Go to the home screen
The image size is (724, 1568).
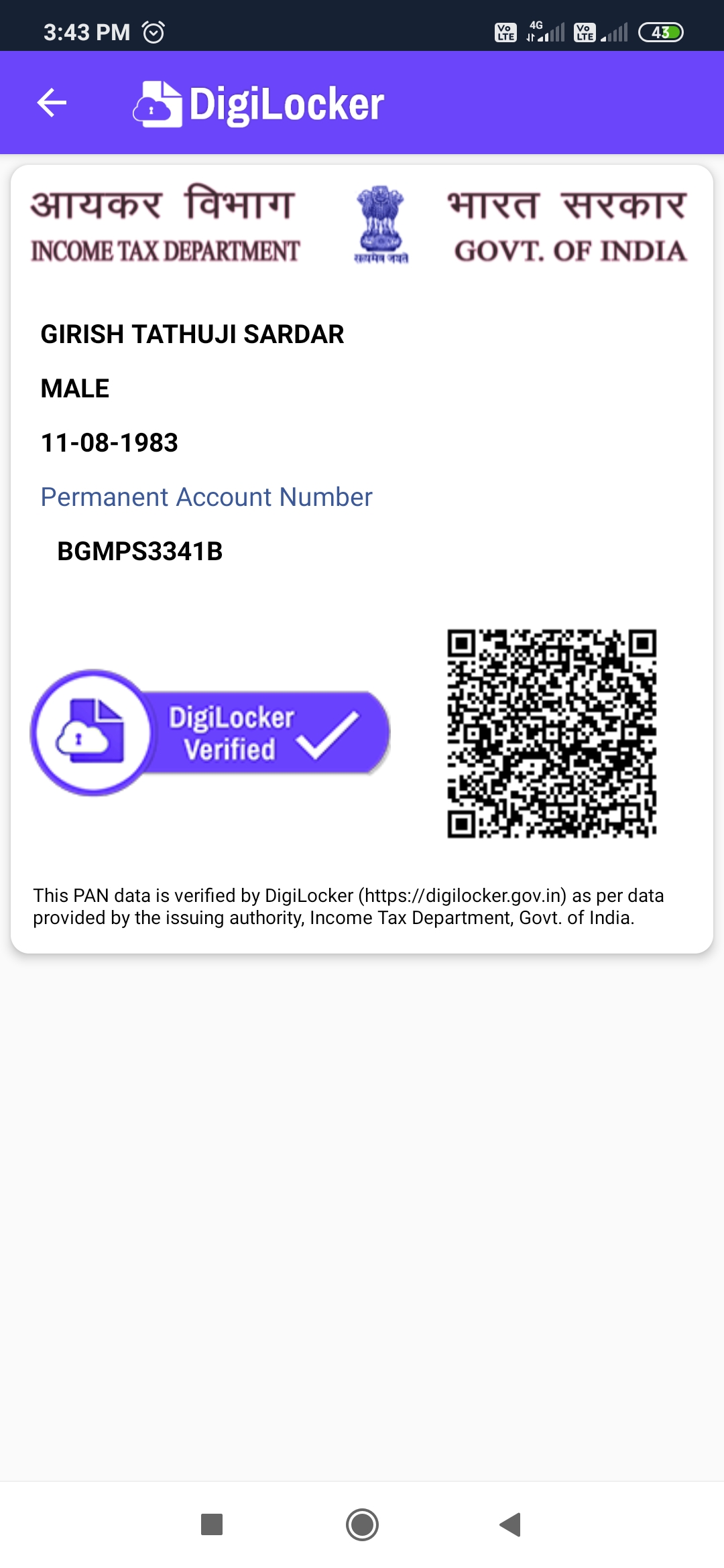tap(362, 1524)
